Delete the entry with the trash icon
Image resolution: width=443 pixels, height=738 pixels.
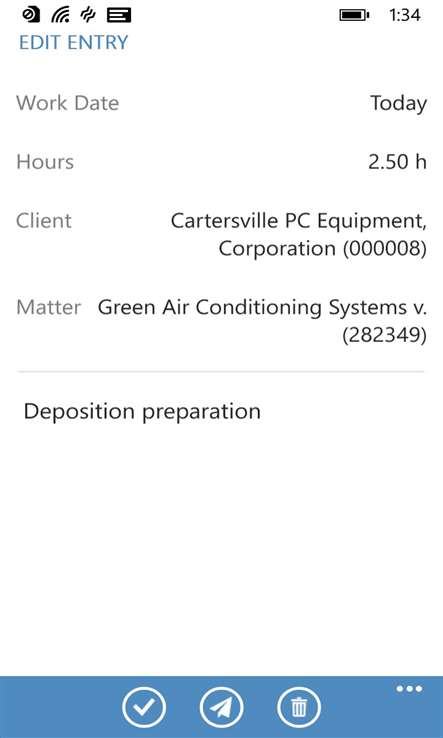coord(298,707)
